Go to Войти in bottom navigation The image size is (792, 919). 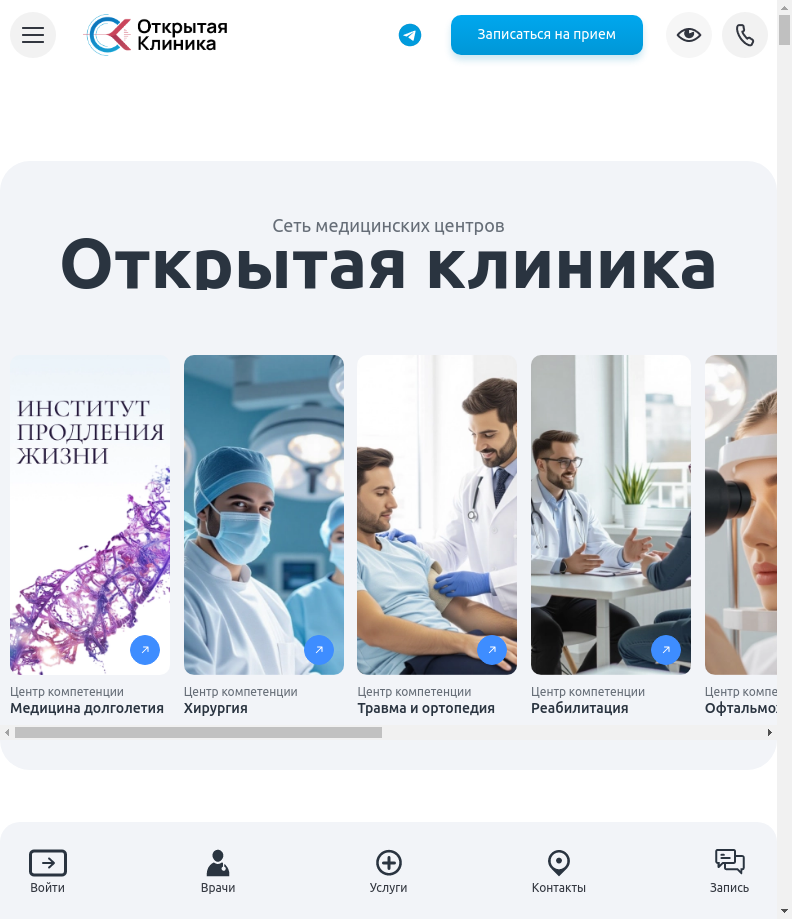coord(48,871)
